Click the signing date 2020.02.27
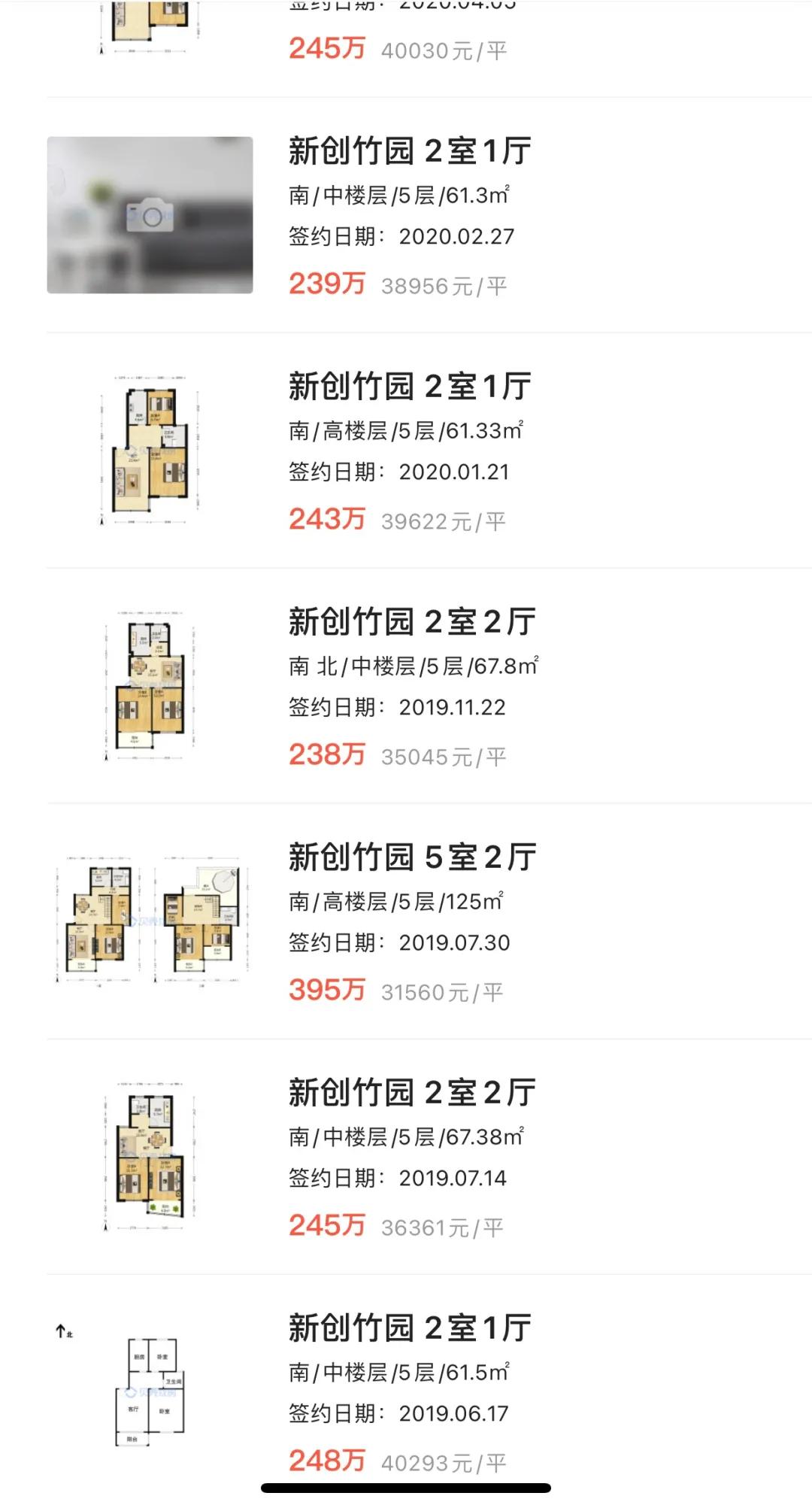 [x=456, y=236]
